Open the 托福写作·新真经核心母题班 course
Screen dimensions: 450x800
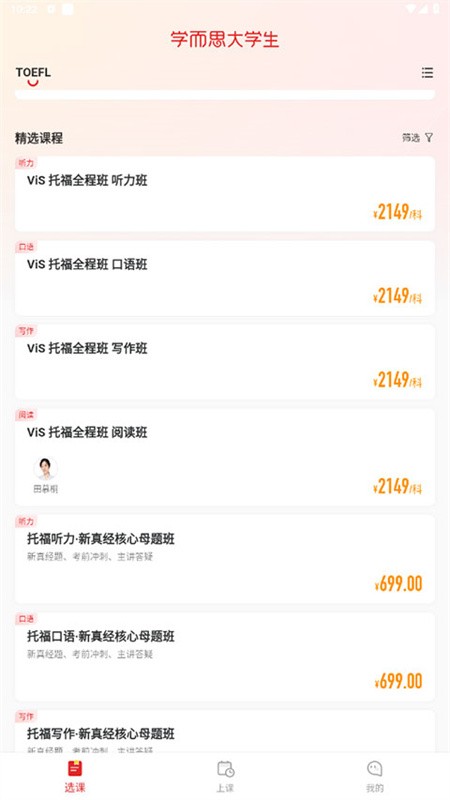coord(225,731)
